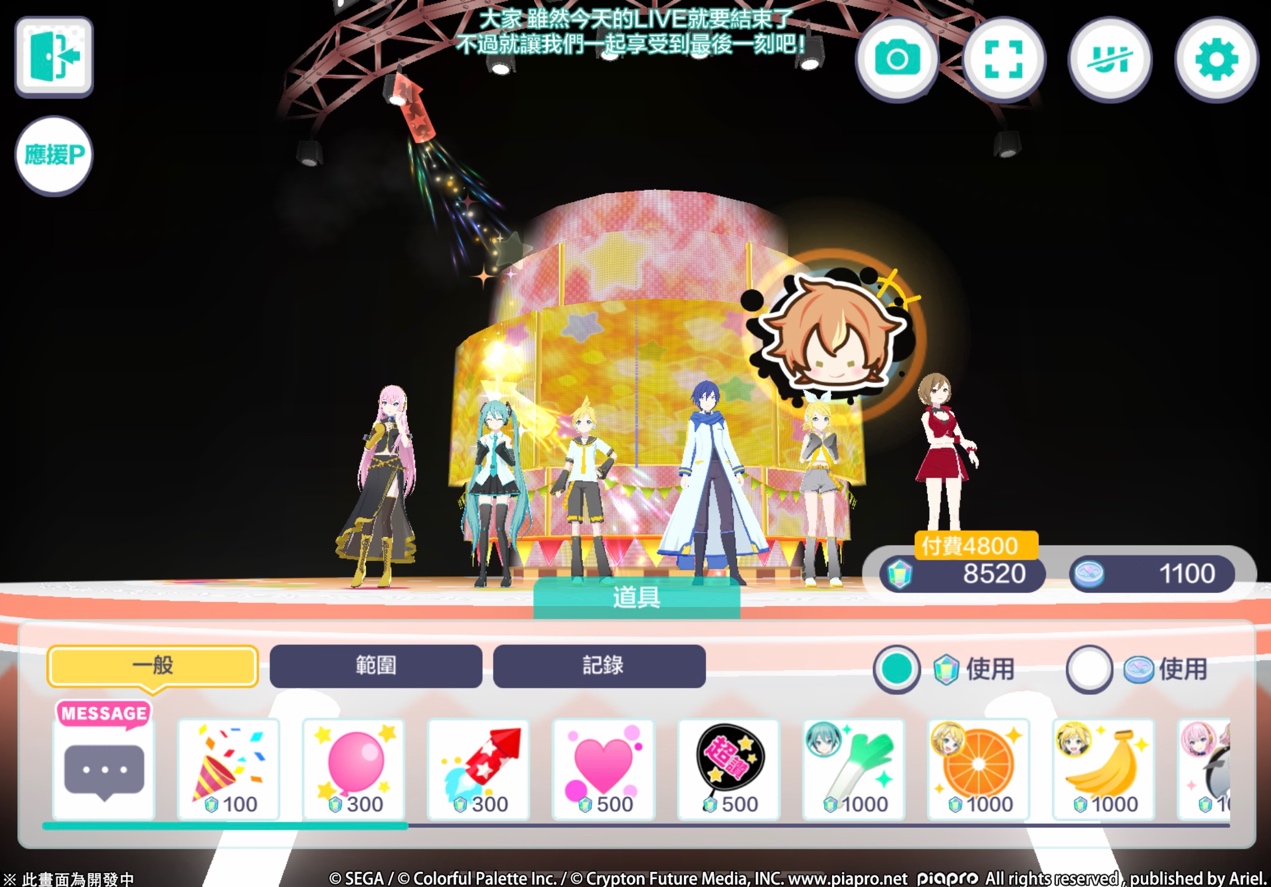Switch to the 範圍 tab
This screenshot has height=887, width=1271.
click(x=376, y=666)
